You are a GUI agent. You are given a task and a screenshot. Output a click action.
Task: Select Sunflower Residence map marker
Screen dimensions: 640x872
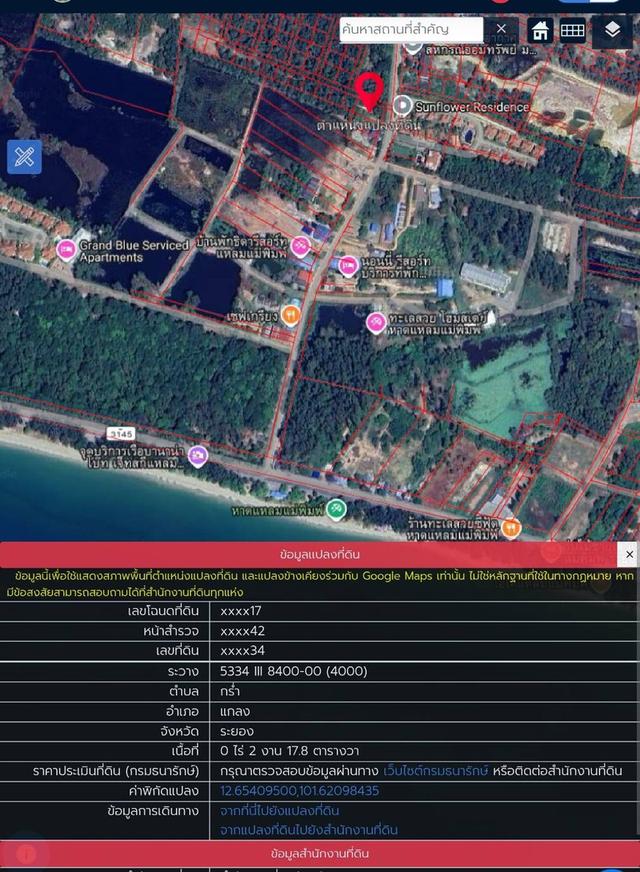(402, 105)
